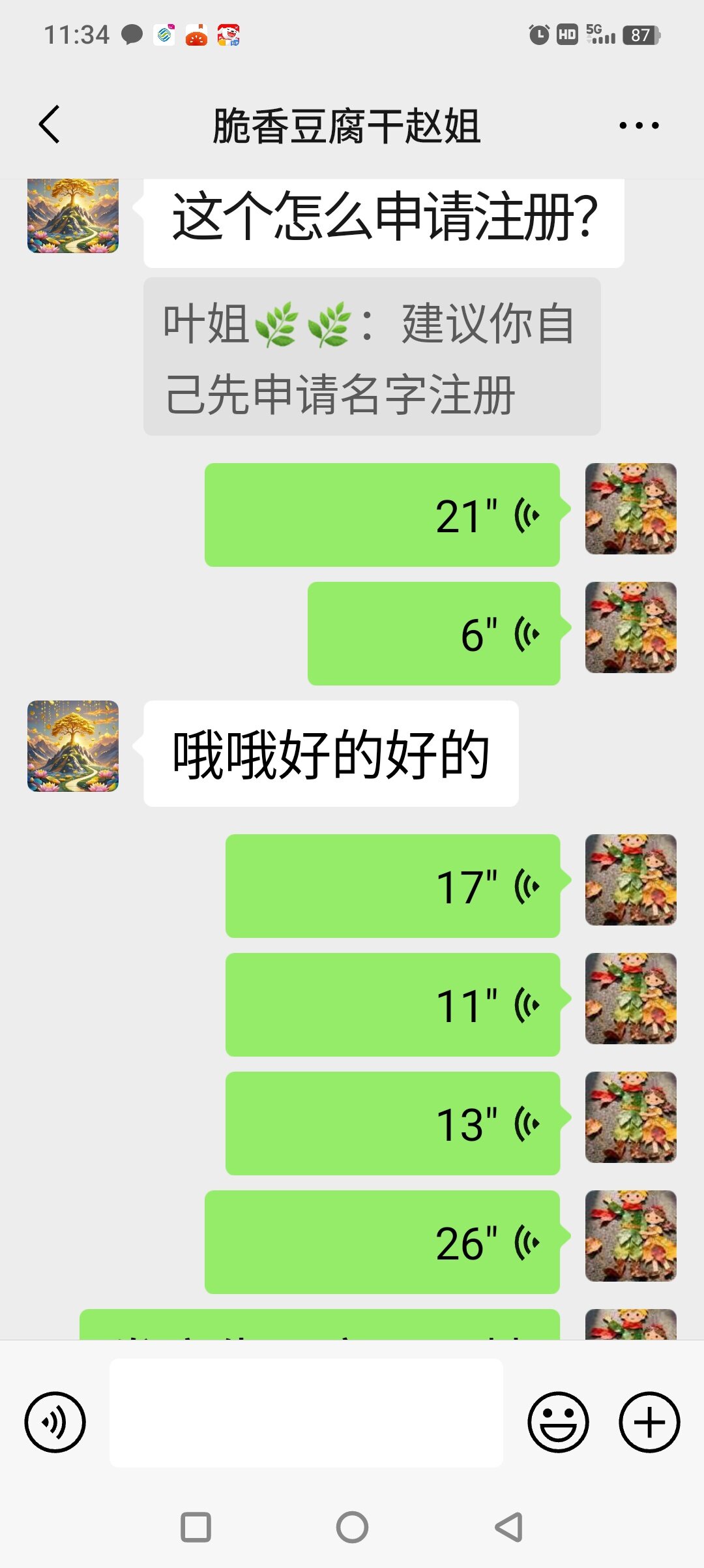Go back to the chat list
Screen dimensions: 704x1568
50,124
